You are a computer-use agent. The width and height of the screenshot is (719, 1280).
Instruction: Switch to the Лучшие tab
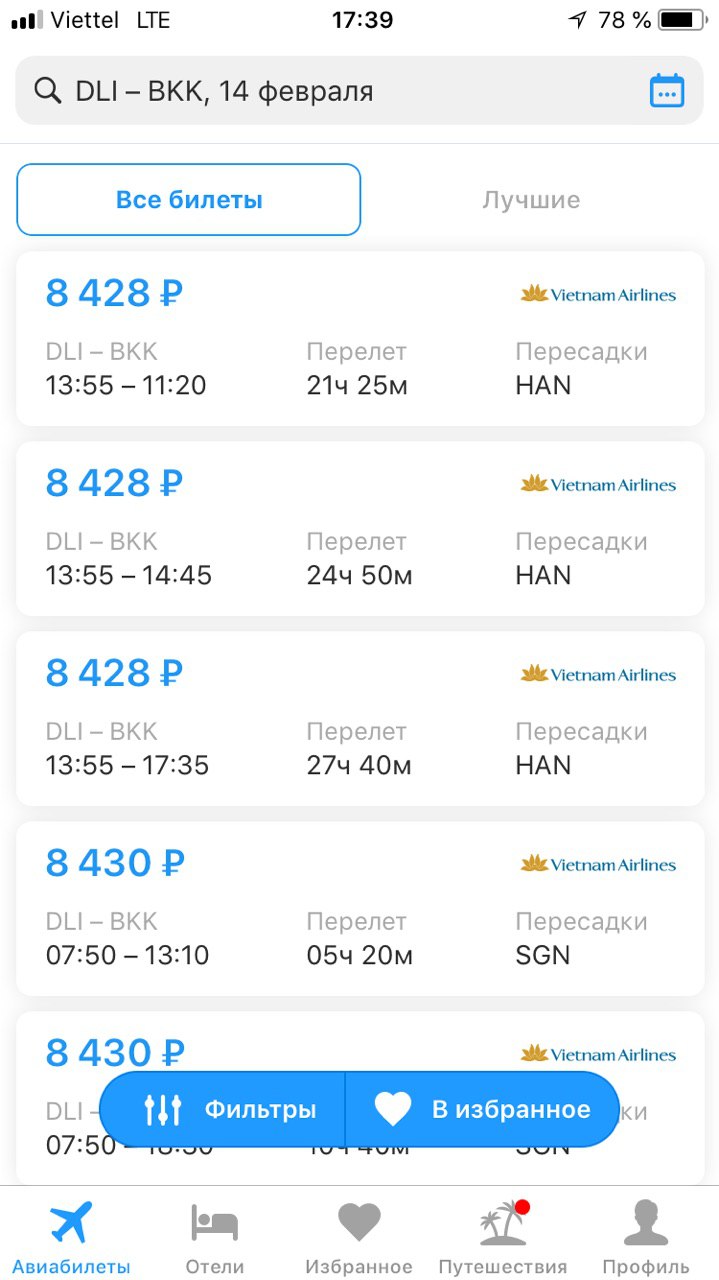pos(531,200)
